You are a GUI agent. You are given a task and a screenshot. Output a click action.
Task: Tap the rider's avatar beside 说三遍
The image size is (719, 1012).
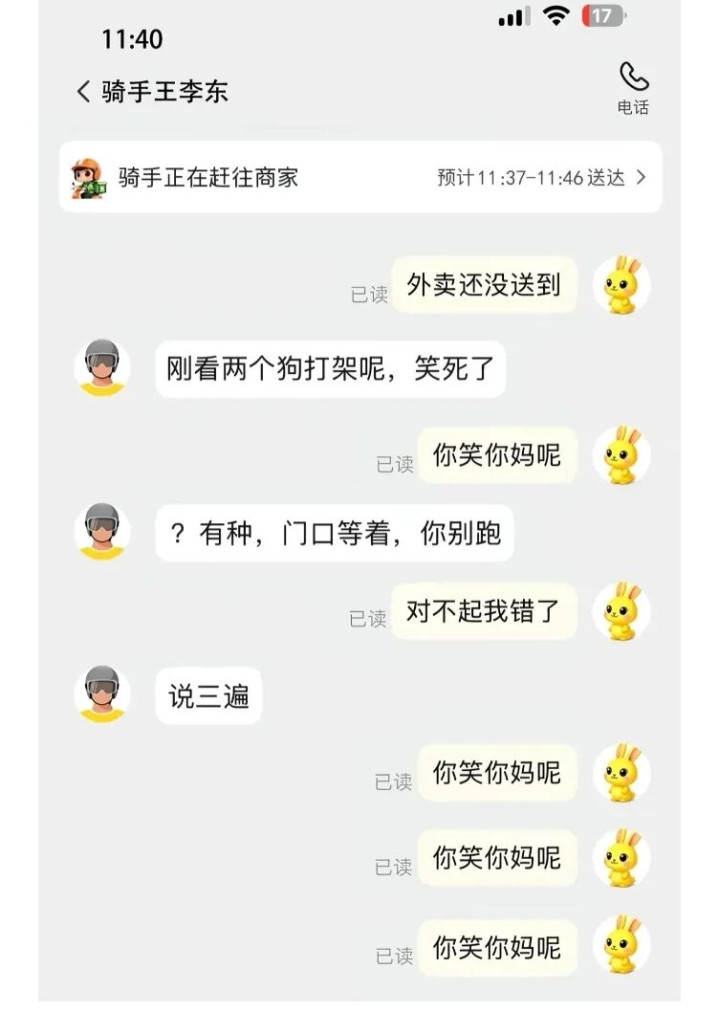coord(102,694)
